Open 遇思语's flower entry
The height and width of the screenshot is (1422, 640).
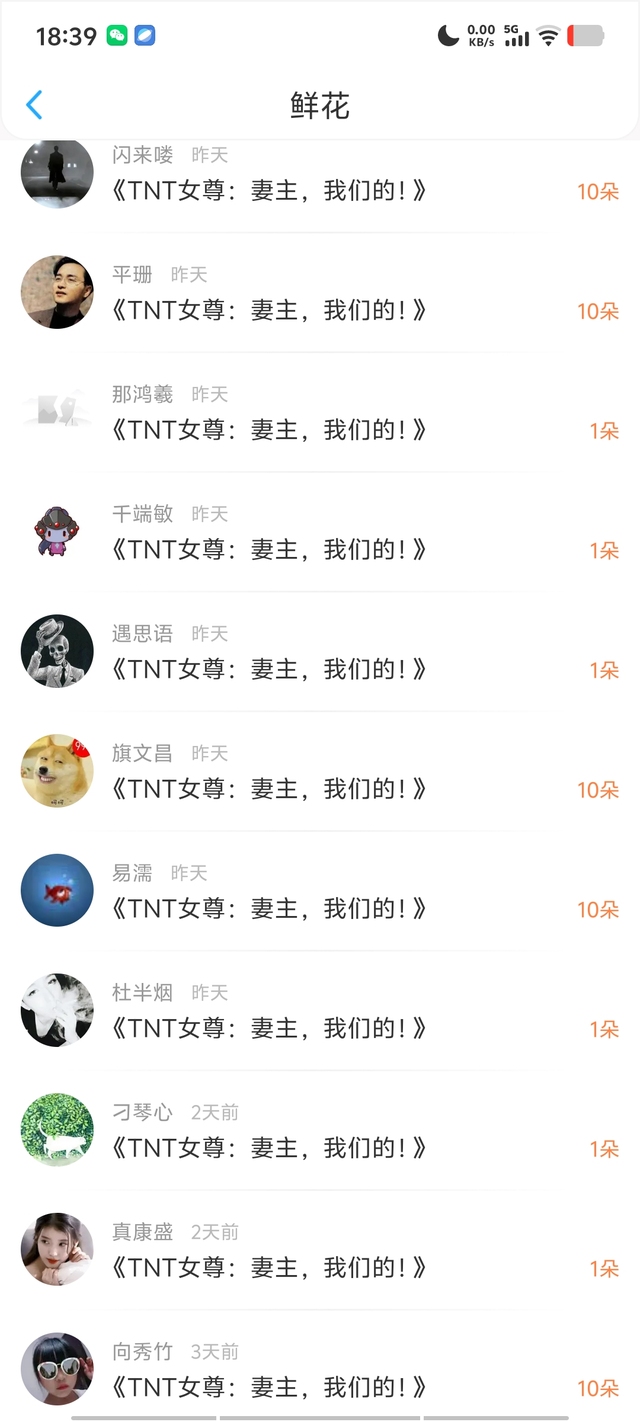(x=320, y=652)
